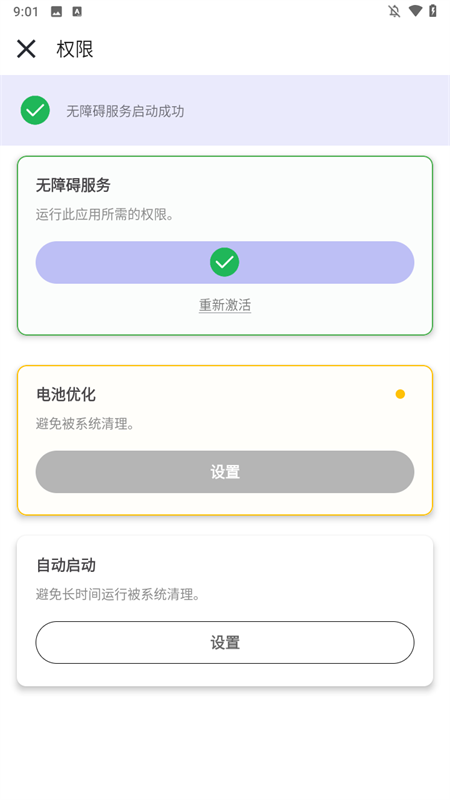Open 设置 for 自动启动
This screenshot has width=450, height=800.
coord(225,642)
